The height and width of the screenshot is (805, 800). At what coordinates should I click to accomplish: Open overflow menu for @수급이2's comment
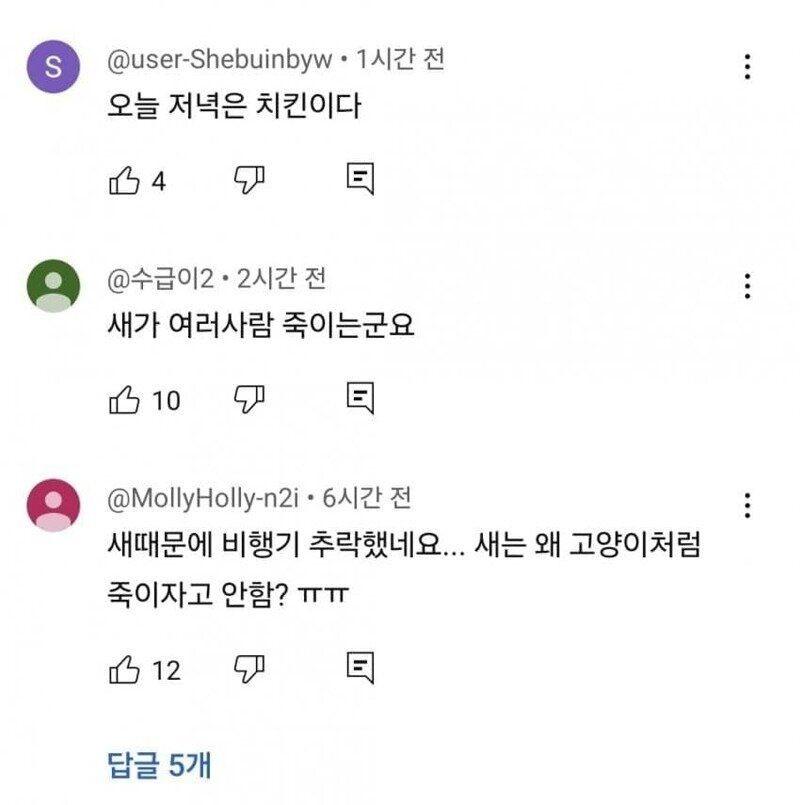pos(747,286)
